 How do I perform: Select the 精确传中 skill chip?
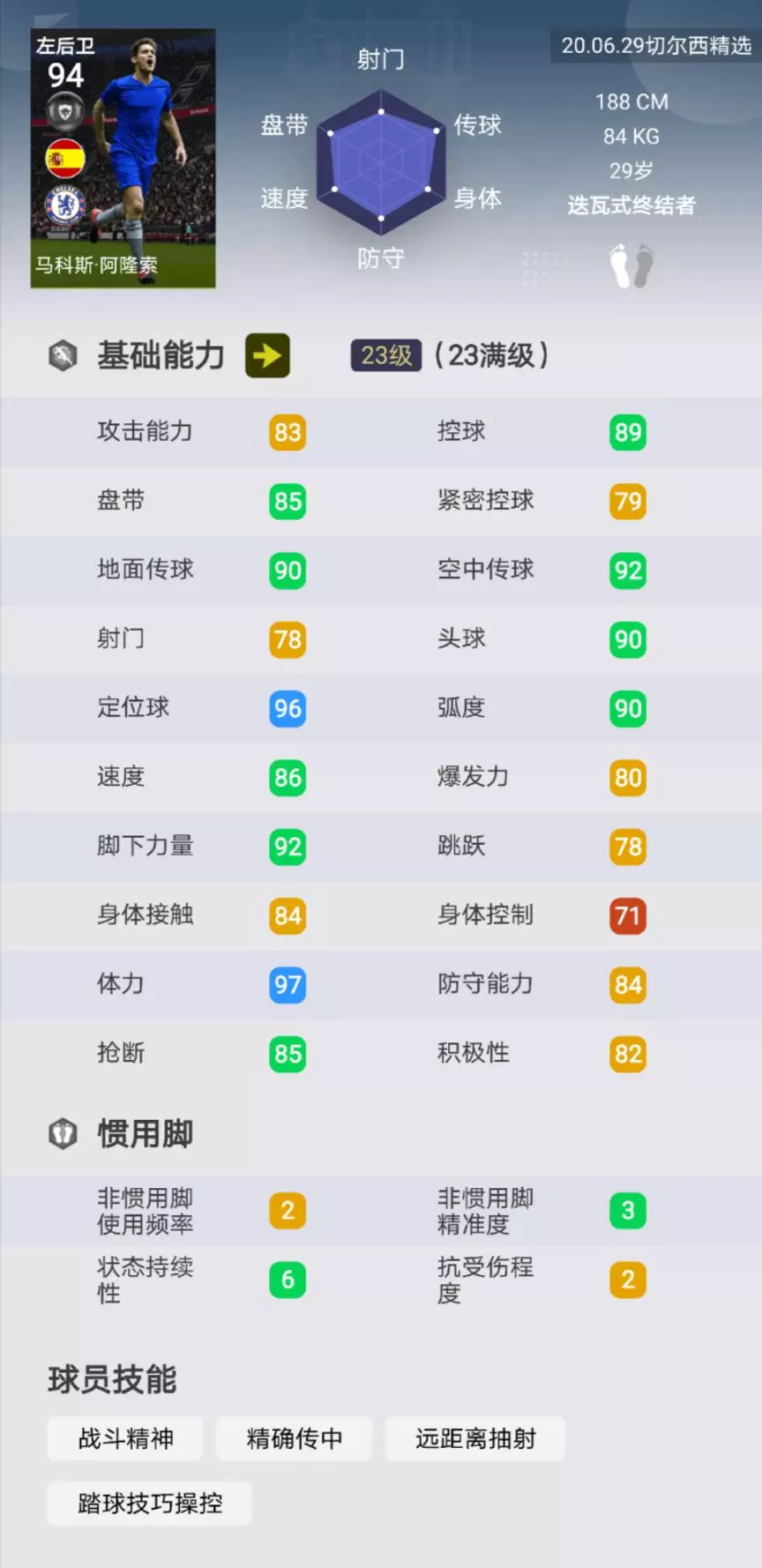pos(294,1438)
